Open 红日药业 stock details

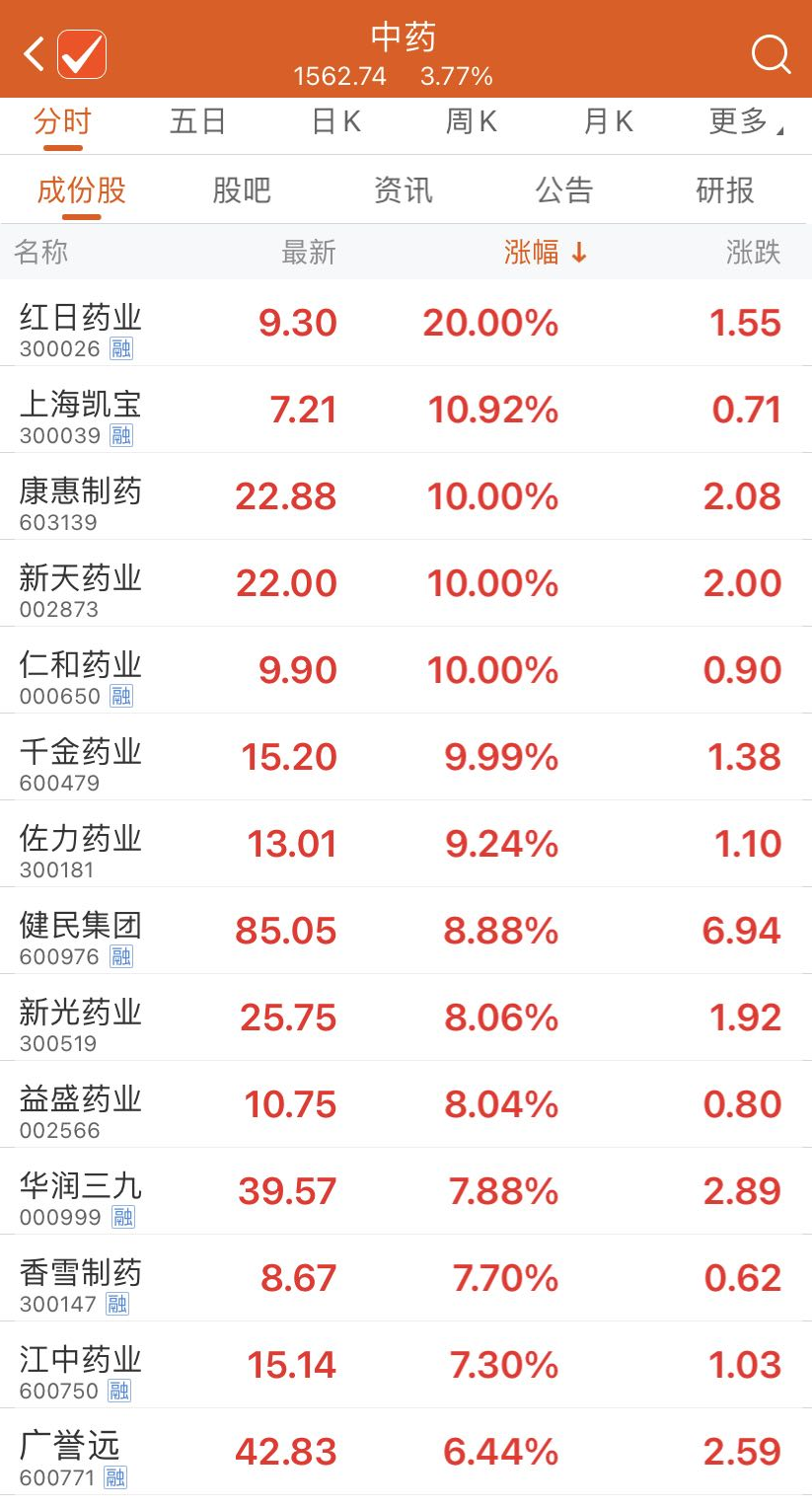(406, 324)
